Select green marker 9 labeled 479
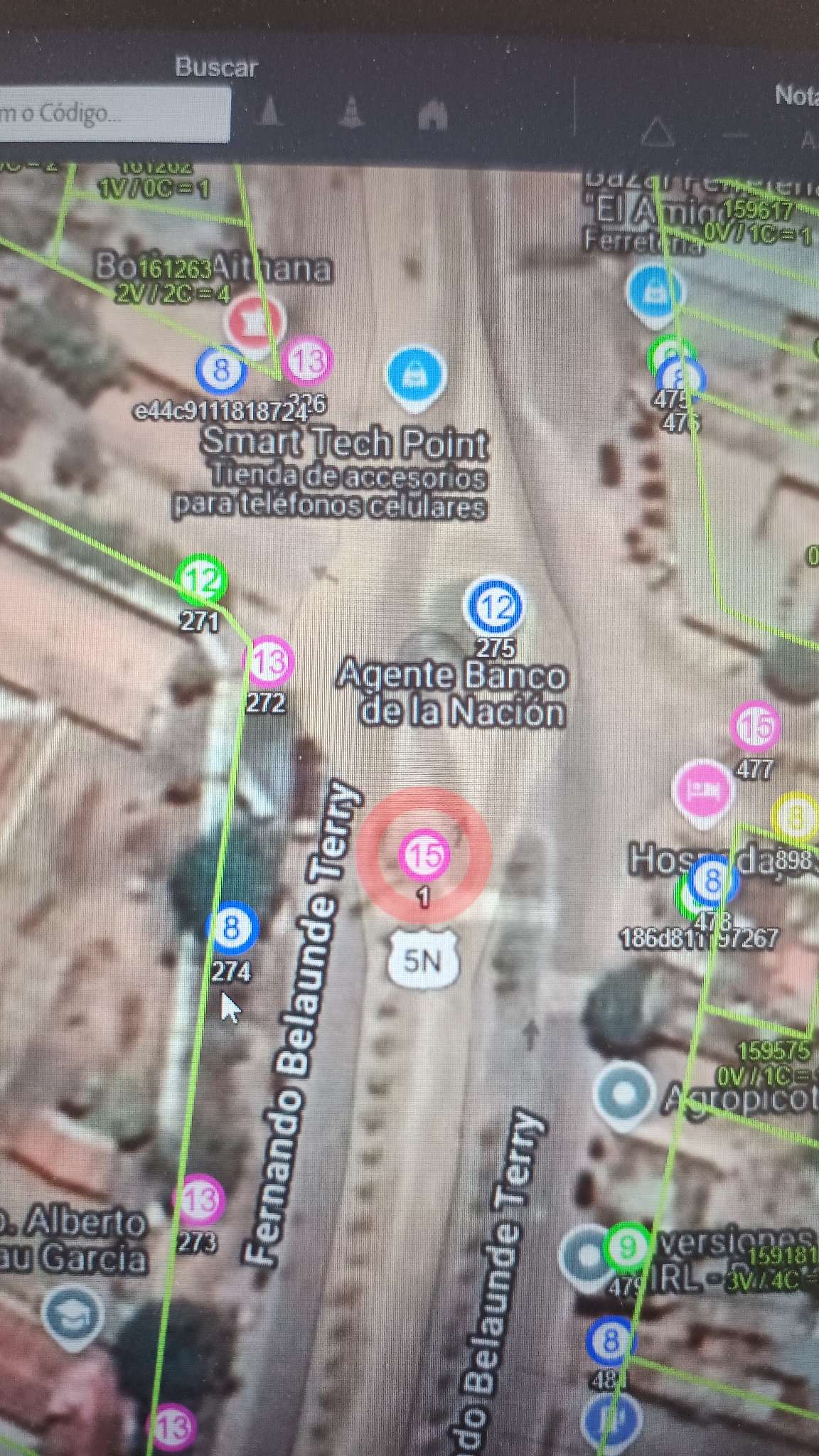819x1456 pixels. (x=627, y=1246)
